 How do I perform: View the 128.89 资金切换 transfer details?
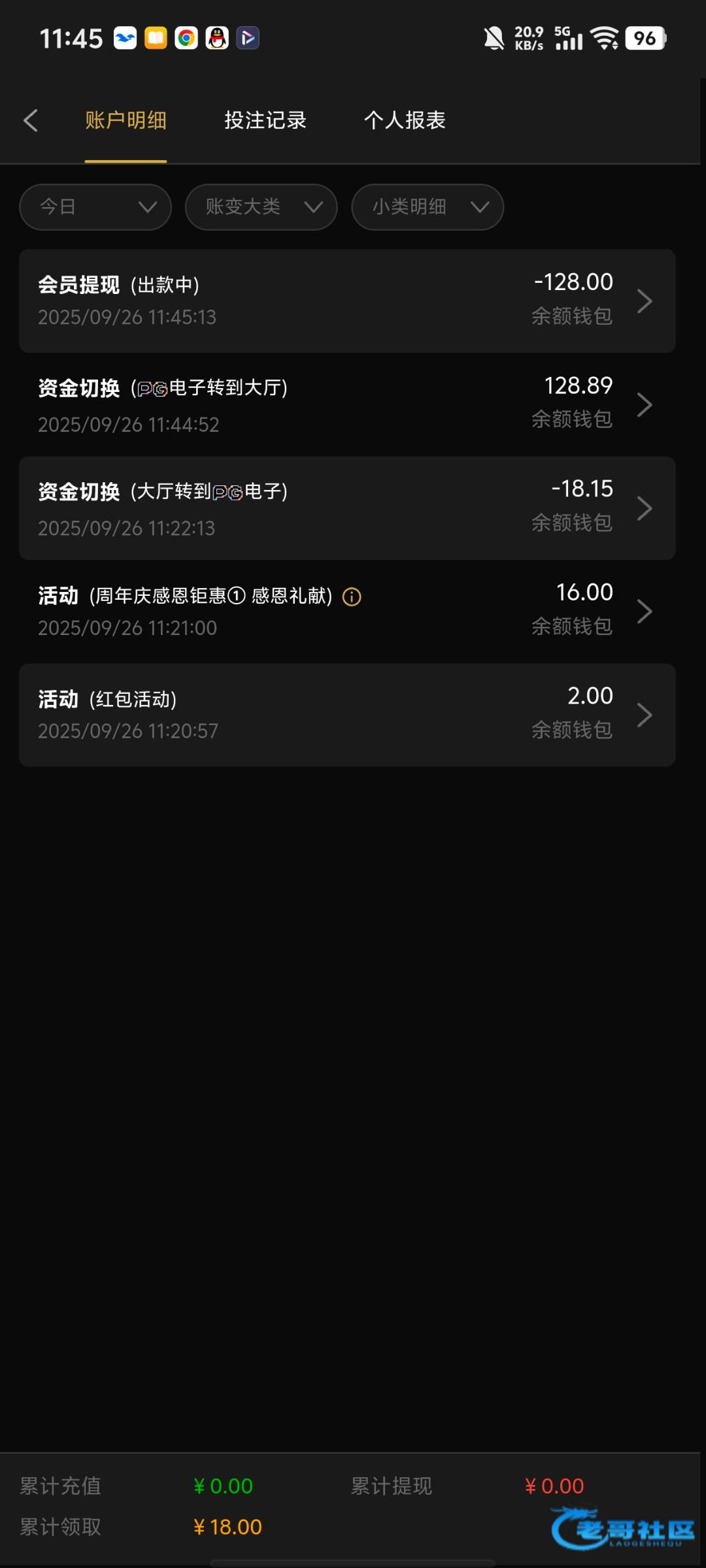point(346,404)
